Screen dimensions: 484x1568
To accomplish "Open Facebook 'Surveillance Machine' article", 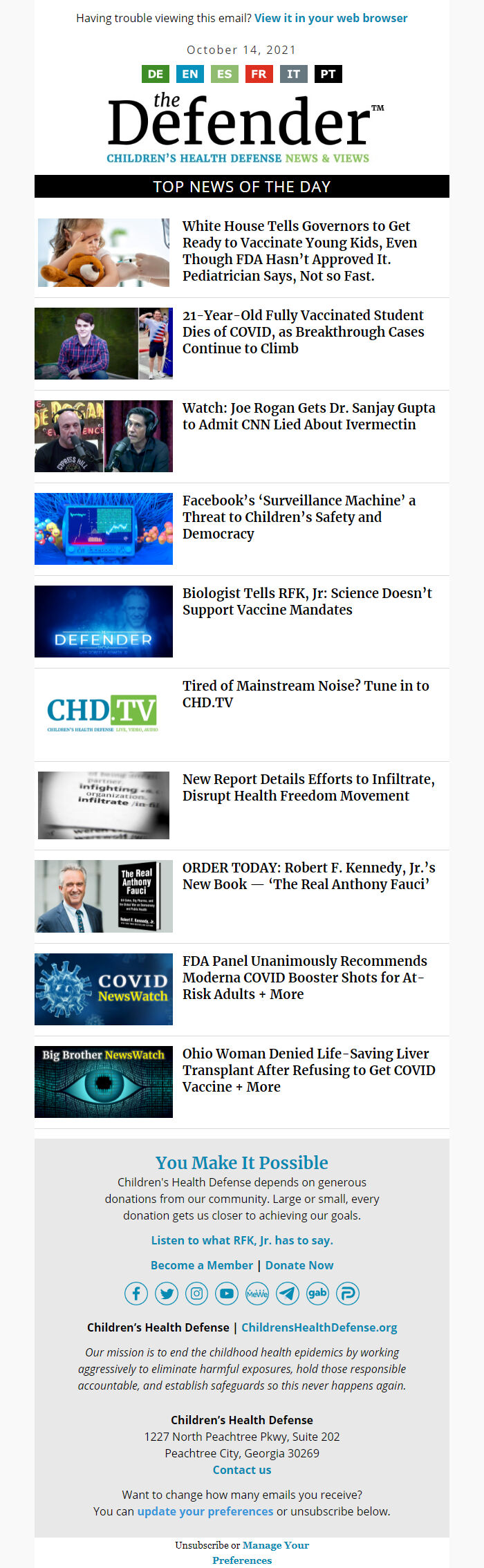I will (299, 516).
